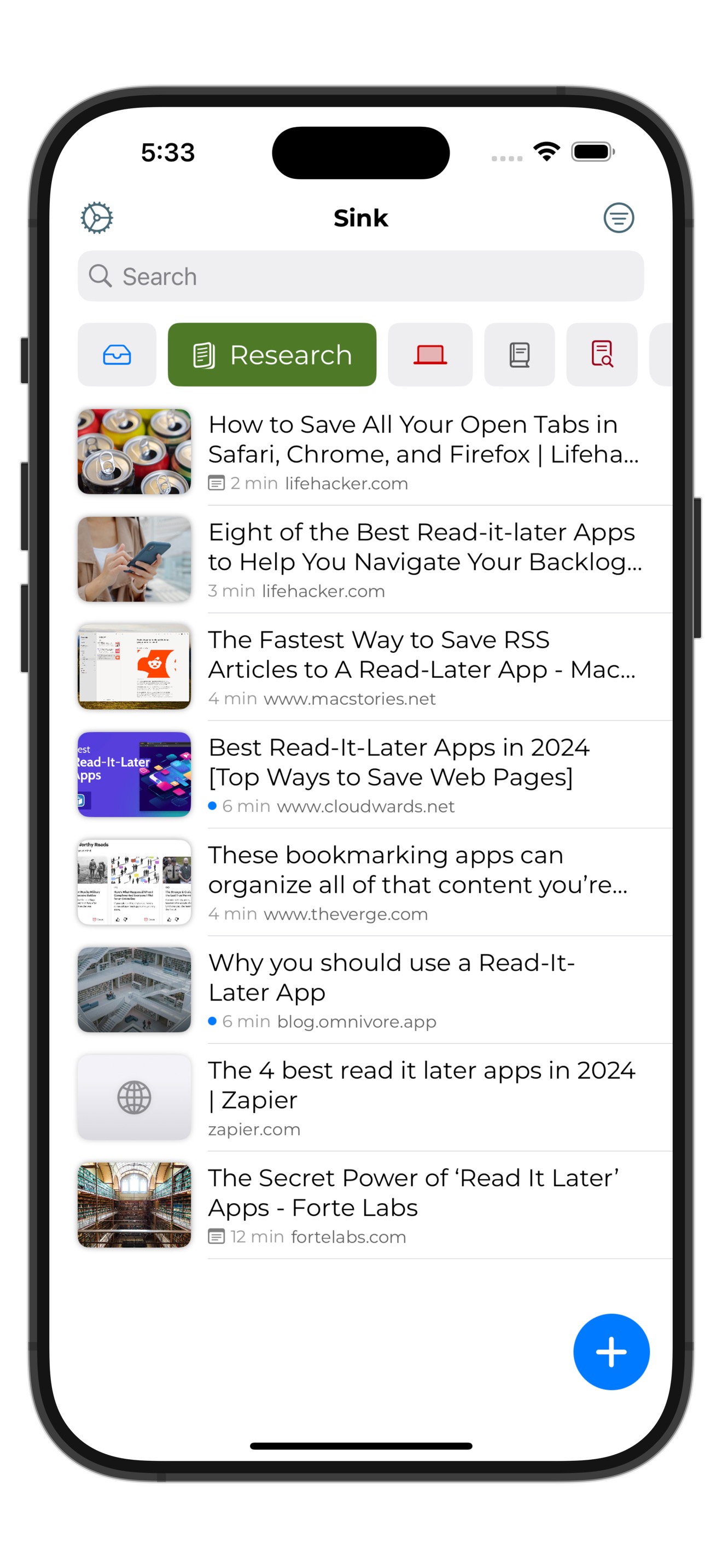Toggle the document-search tag filter chip
722x1568 pixels.
pyautogui.click(x=602, y=355)
